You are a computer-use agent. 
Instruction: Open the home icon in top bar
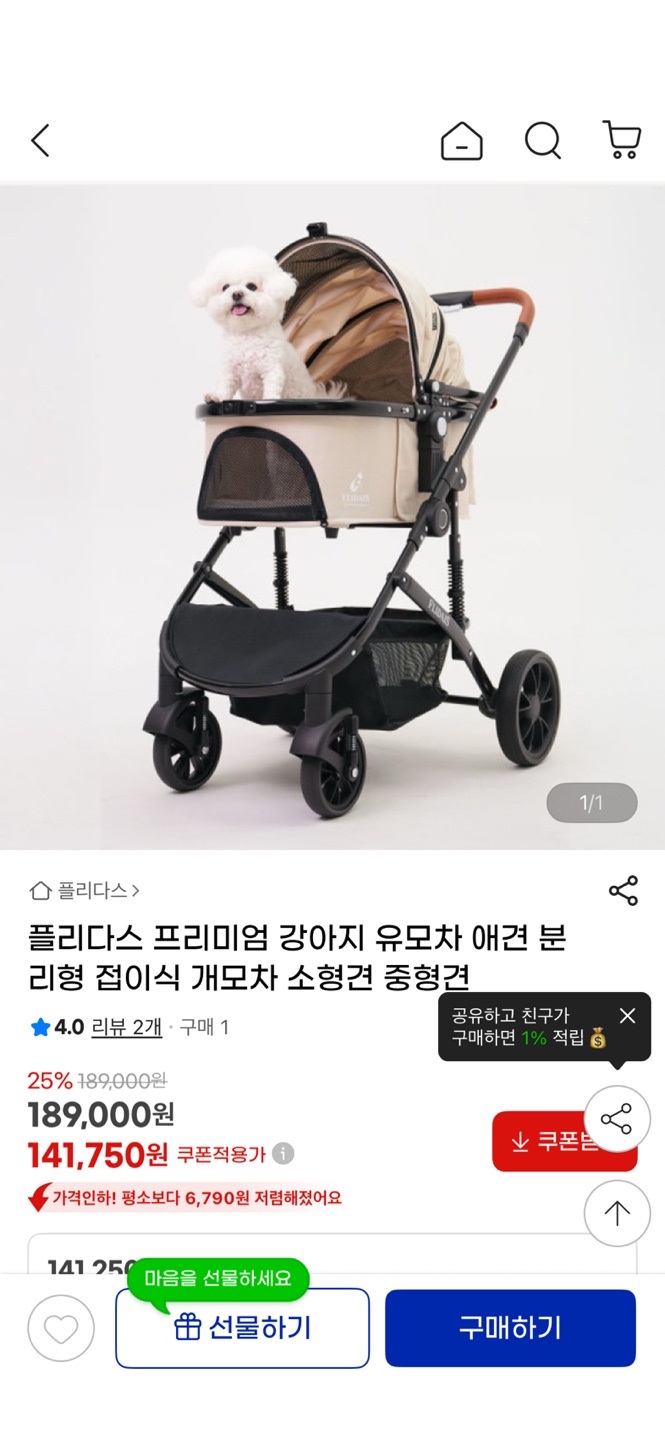tap(461, 141)
